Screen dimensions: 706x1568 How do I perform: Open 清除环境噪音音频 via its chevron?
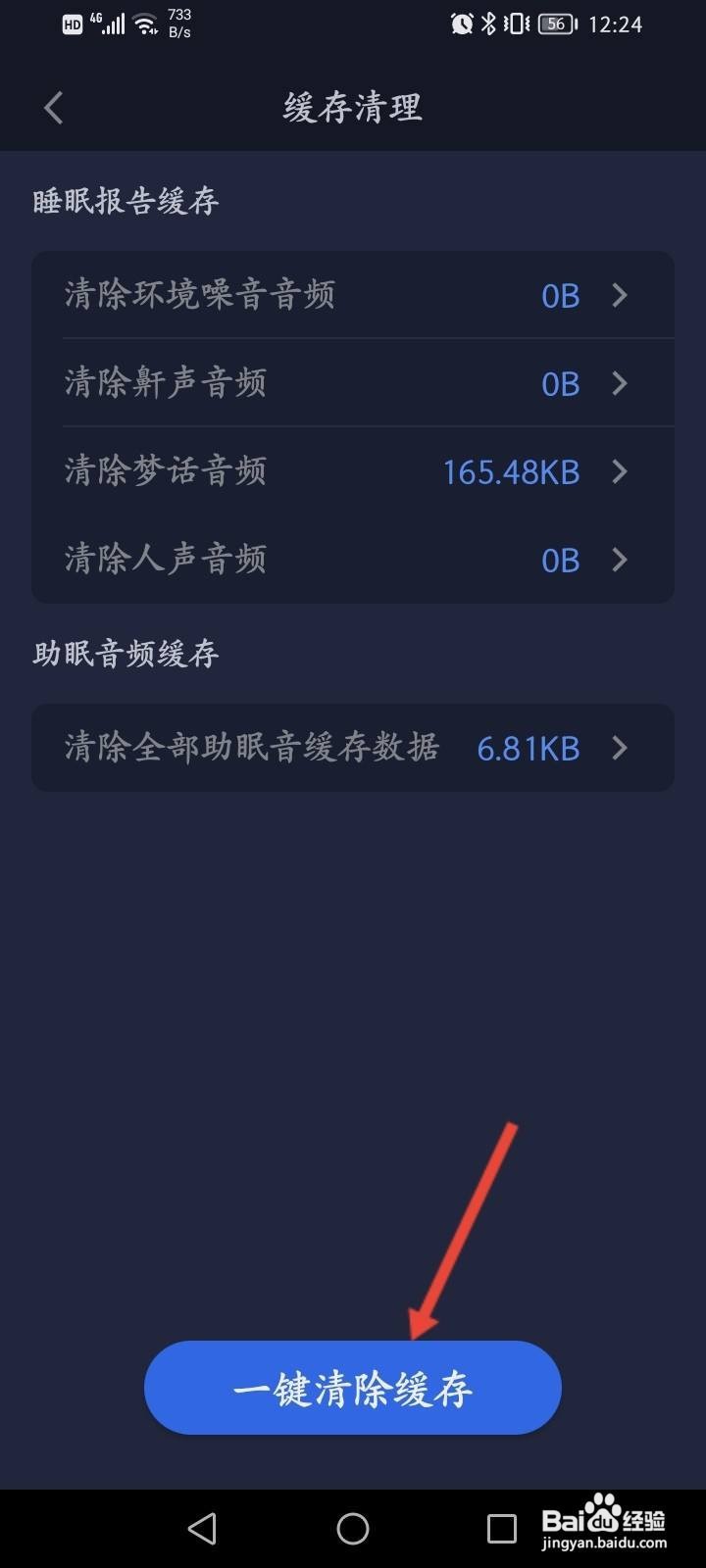[620, 295]
